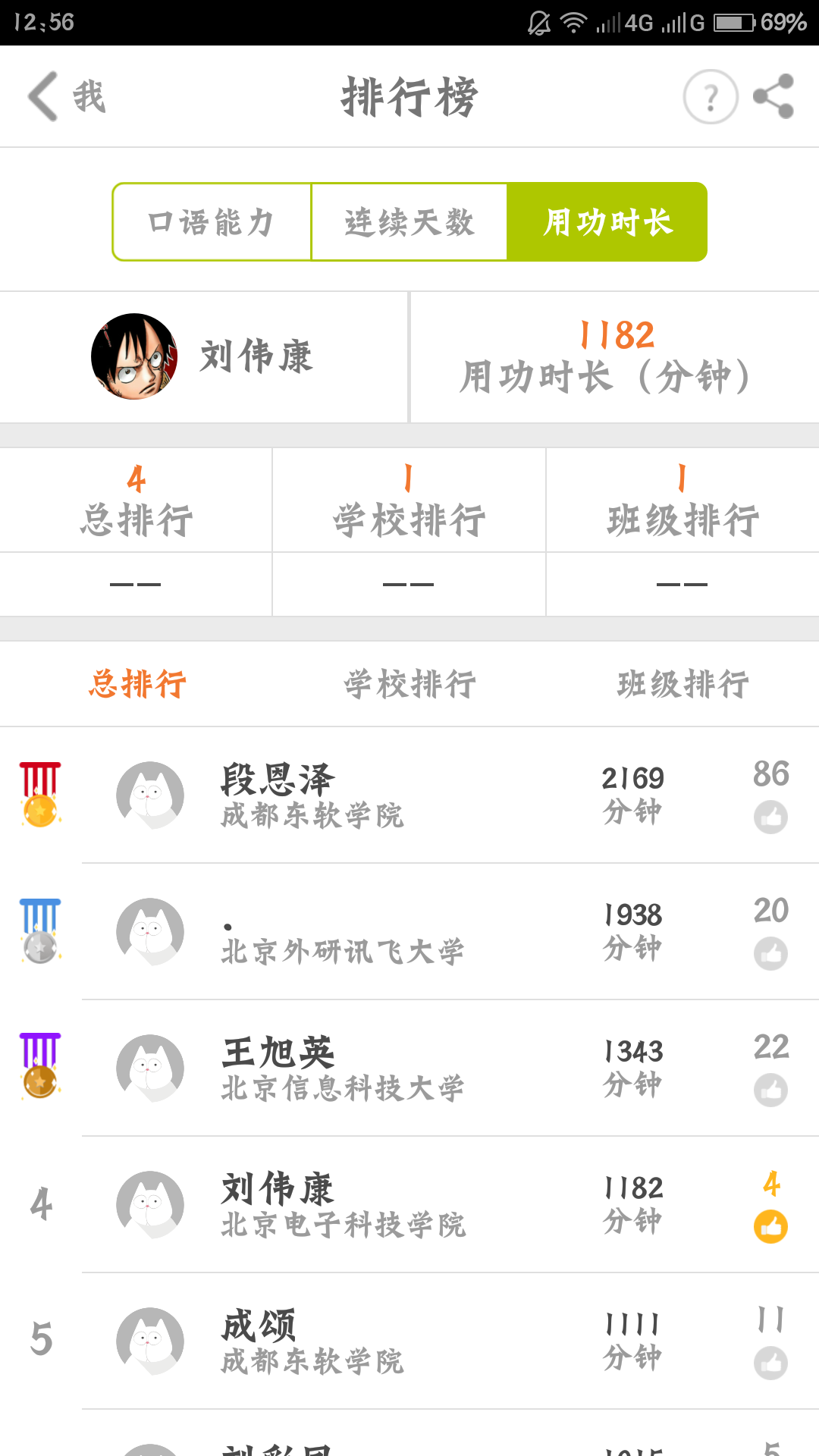Screen dimensions: 819x1456
Task: Toggle the like on 刘伟康's entry
Action: [770, 1227]
